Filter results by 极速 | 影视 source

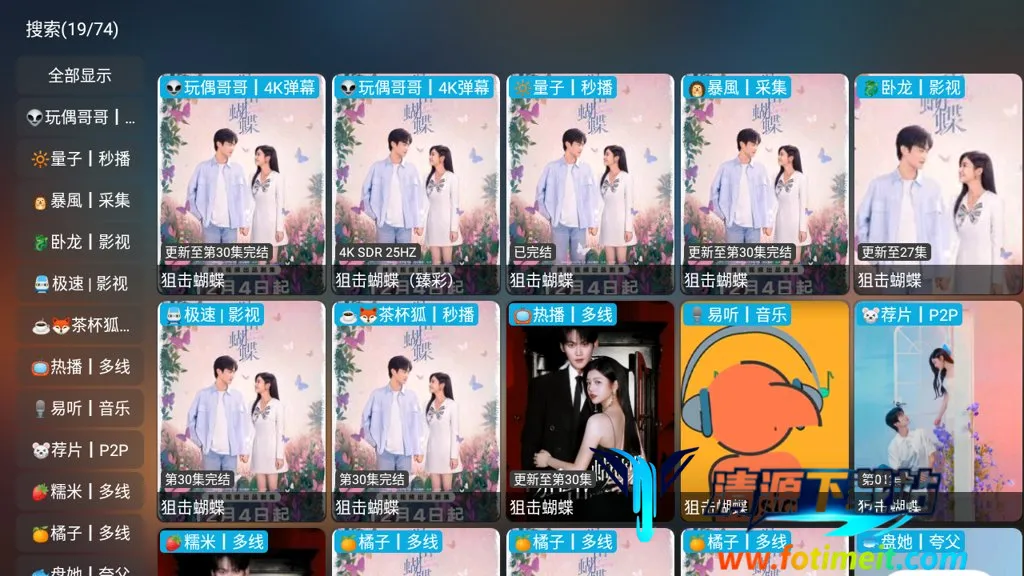tap(80, 284)
